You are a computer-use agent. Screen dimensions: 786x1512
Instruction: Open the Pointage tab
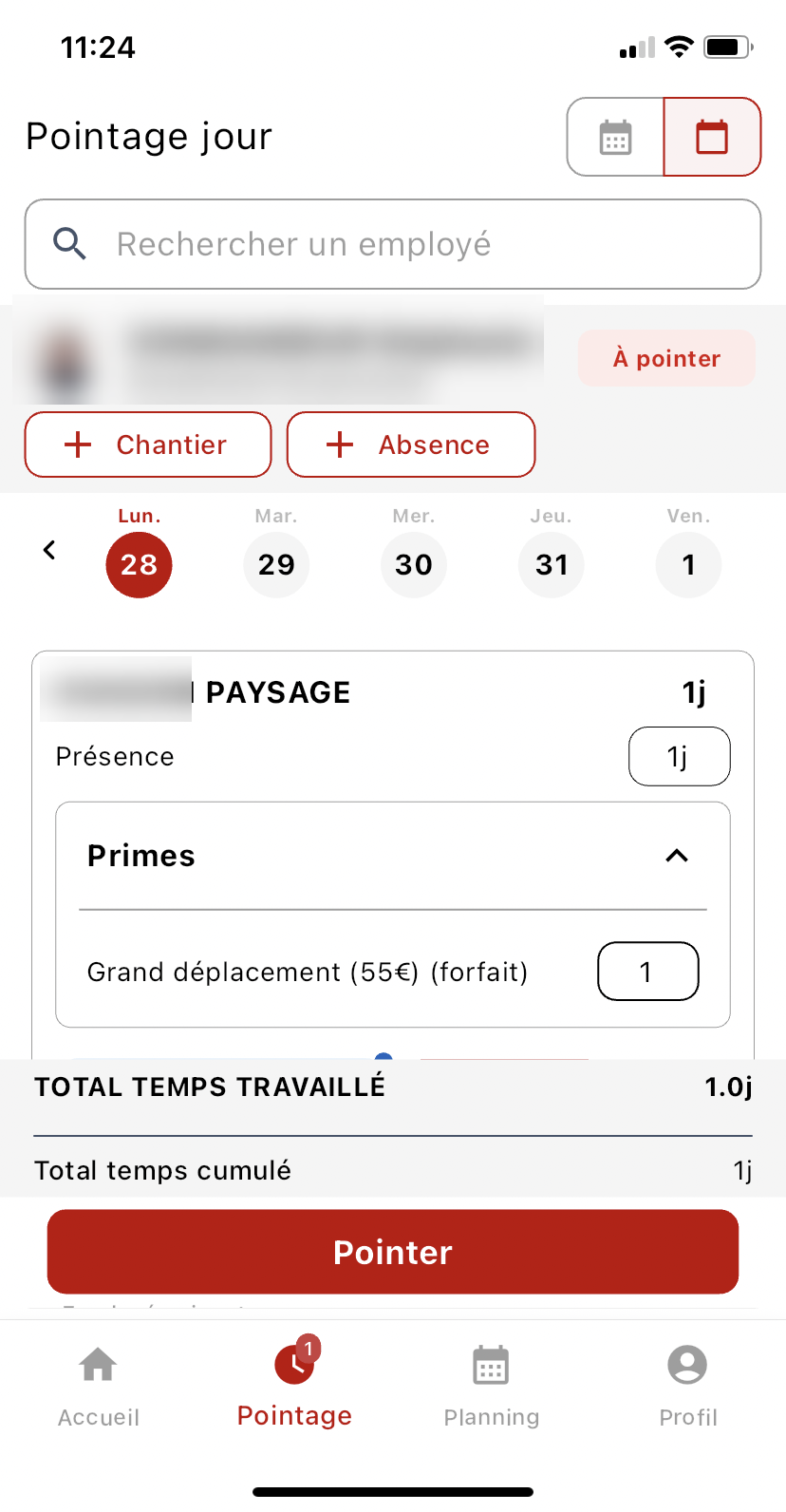pyautogui.click(x=294, y=1387)
